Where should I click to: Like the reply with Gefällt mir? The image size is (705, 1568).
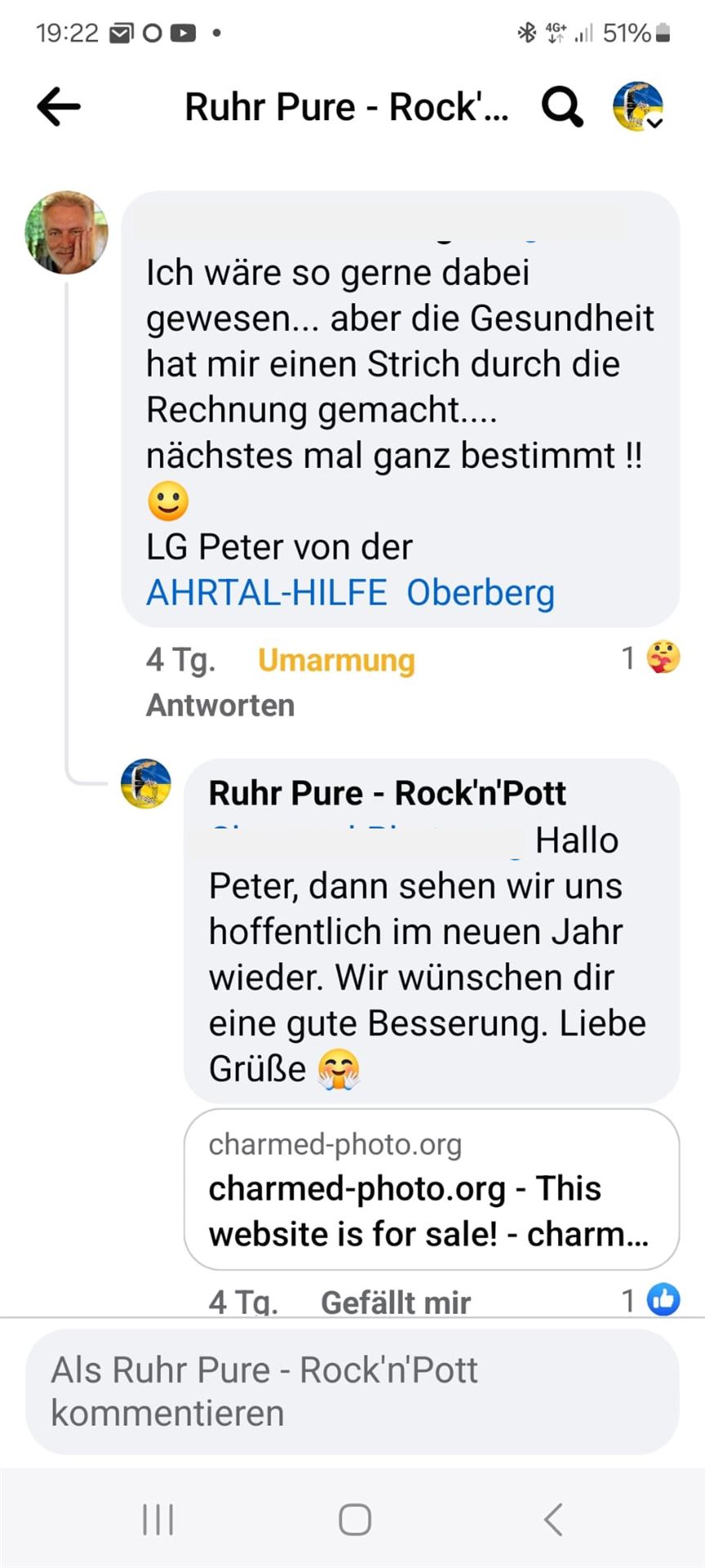coord(395,1302)
